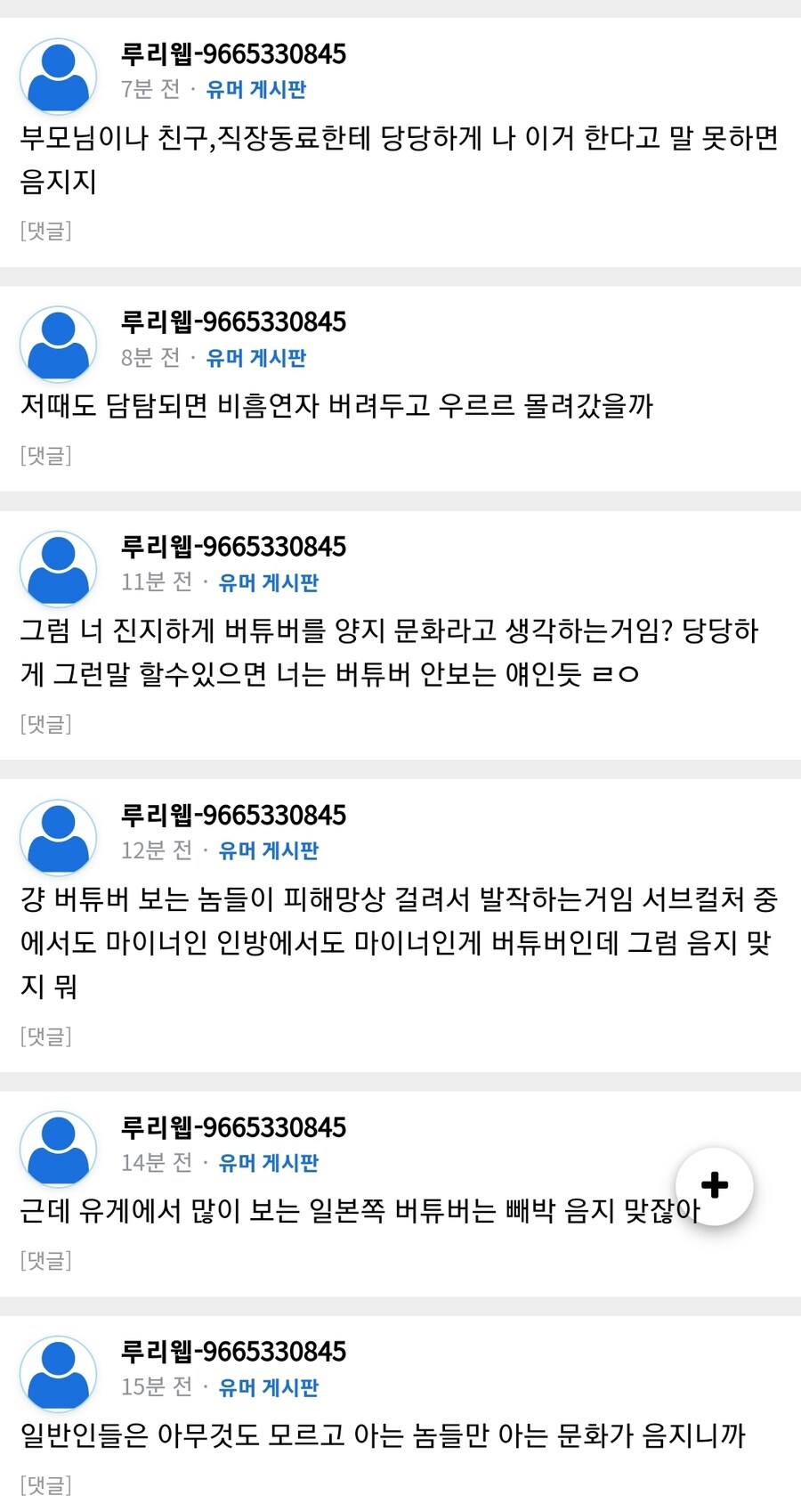Select the username of the 7분 전 post
The width and height of the screenshot is (801, 1512).
(234, 53)
